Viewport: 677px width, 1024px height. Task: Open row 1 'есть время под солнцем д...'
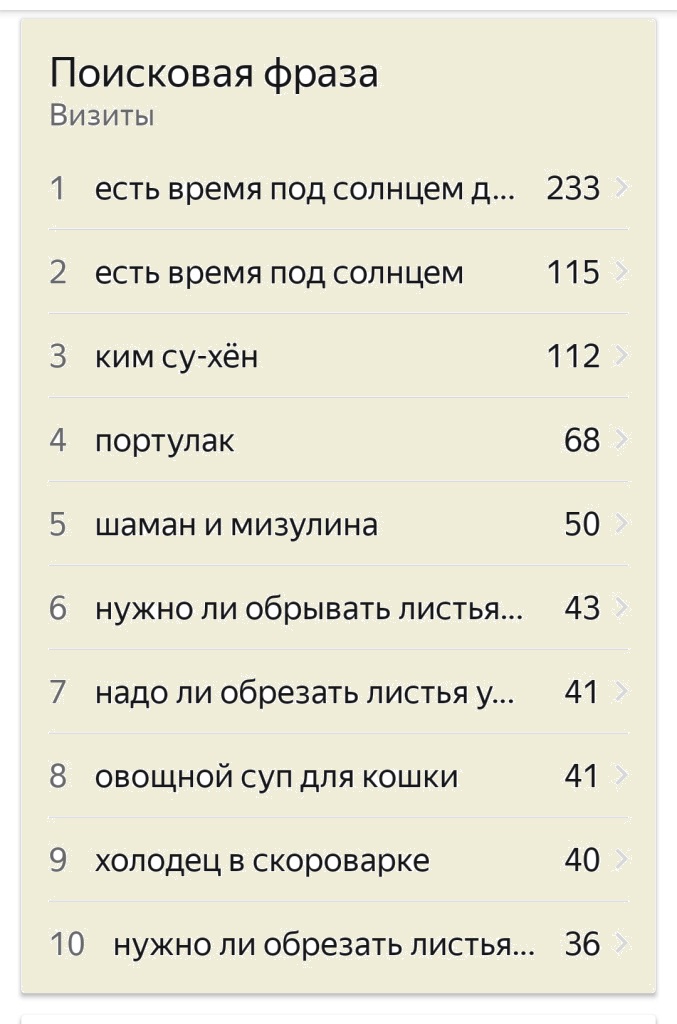click(x=305, y=188)
